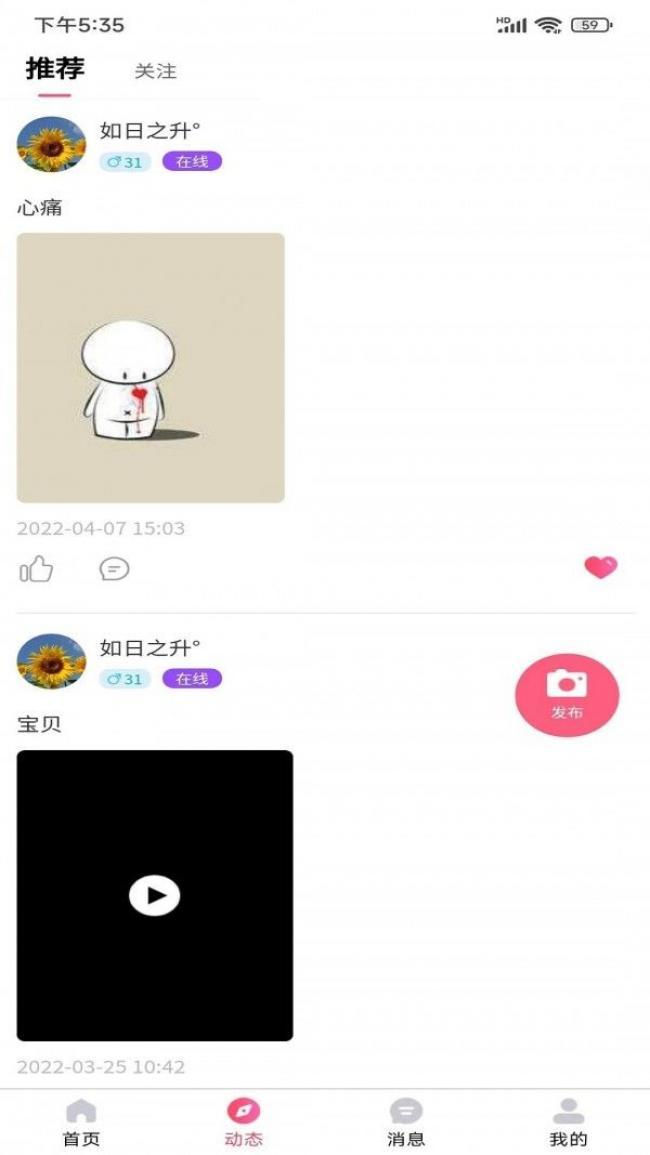Go to the 首页 tab

click(81, 1122)
